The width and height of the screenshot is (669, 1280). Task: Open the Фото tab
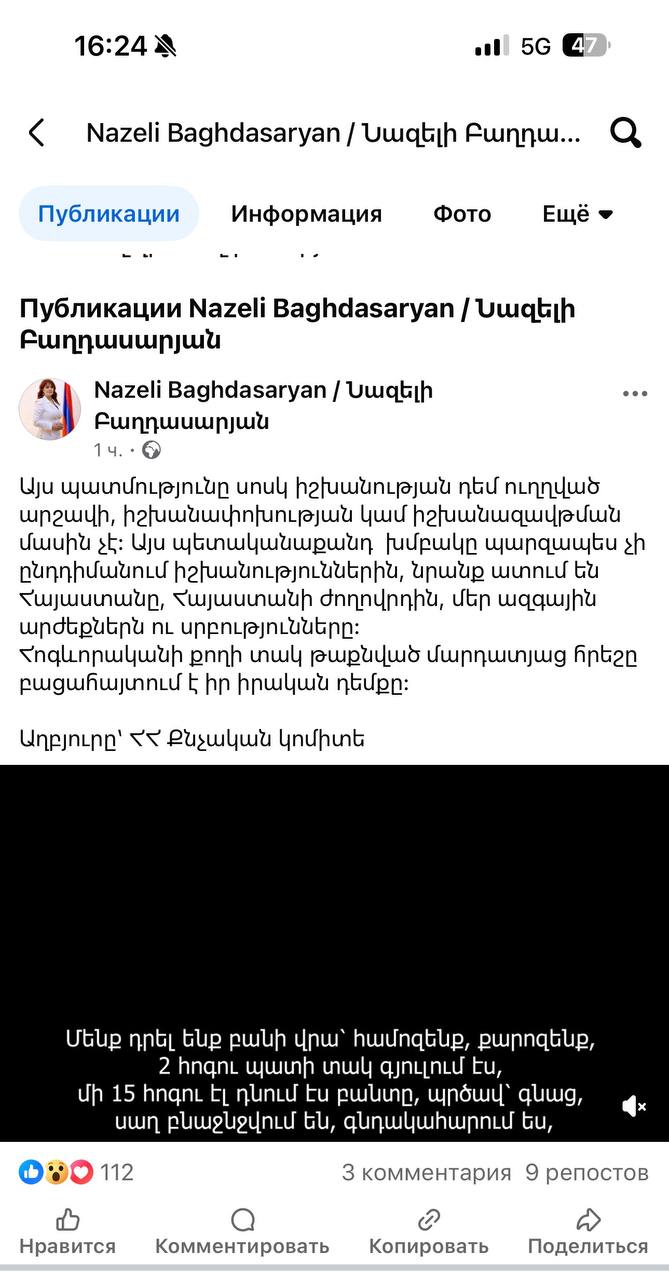462,214
